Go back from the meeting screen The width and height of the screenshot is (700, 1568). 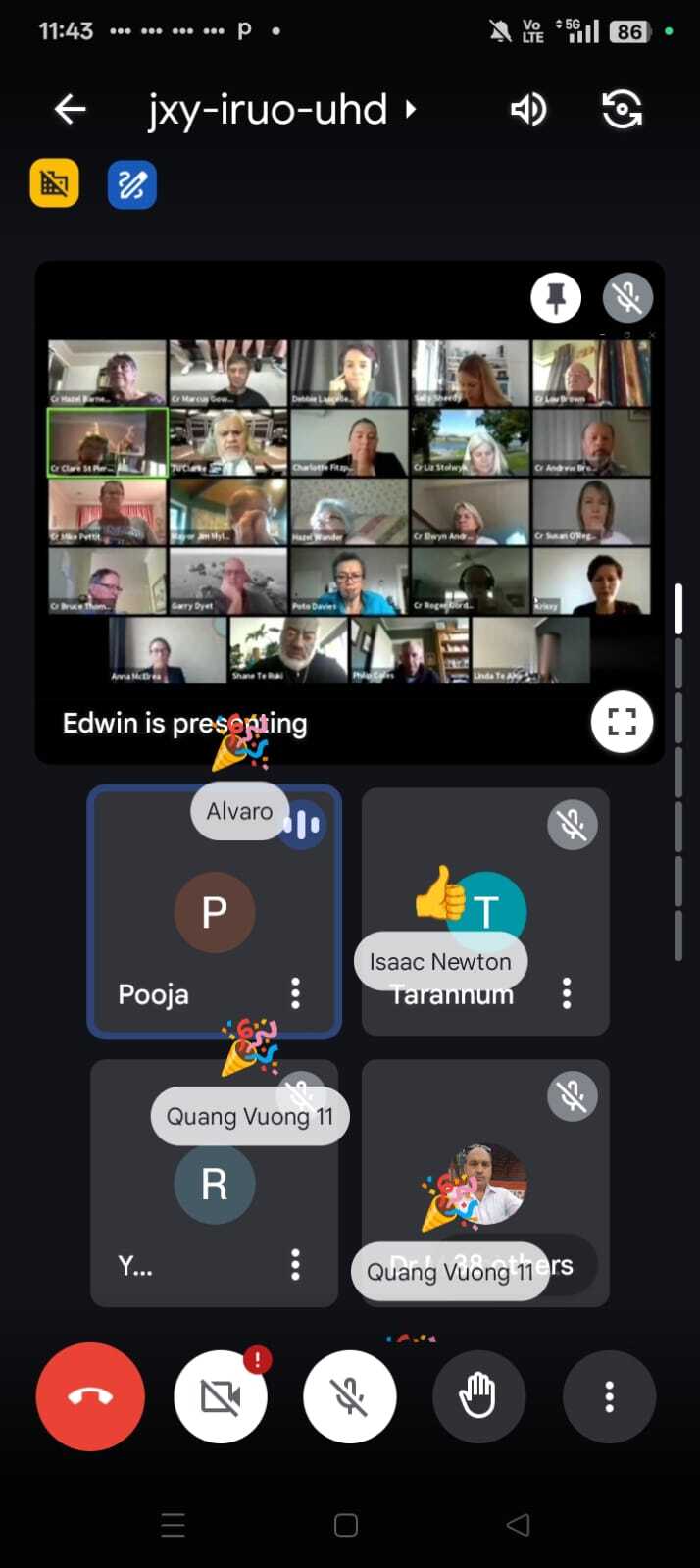[71, 109]
